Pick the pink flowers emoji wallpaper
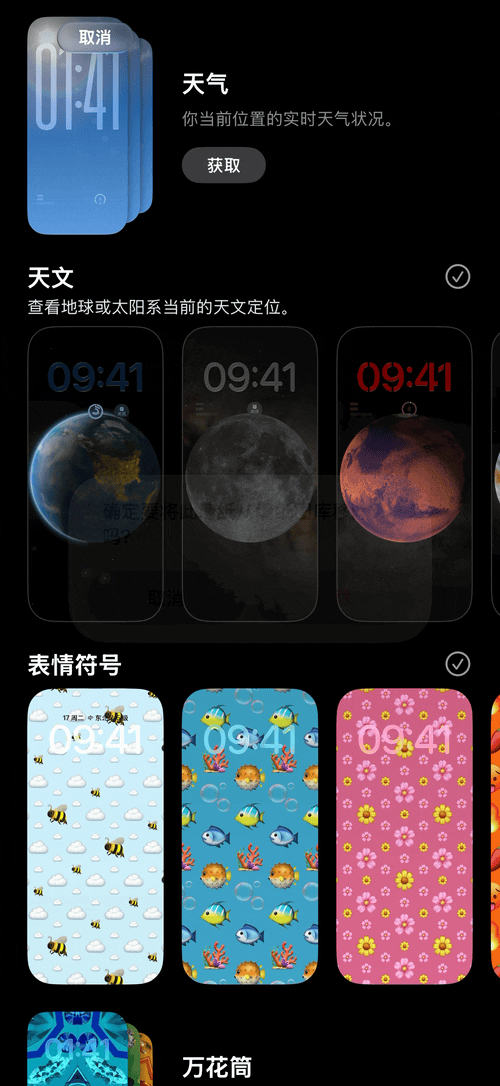 coord(404,836)
